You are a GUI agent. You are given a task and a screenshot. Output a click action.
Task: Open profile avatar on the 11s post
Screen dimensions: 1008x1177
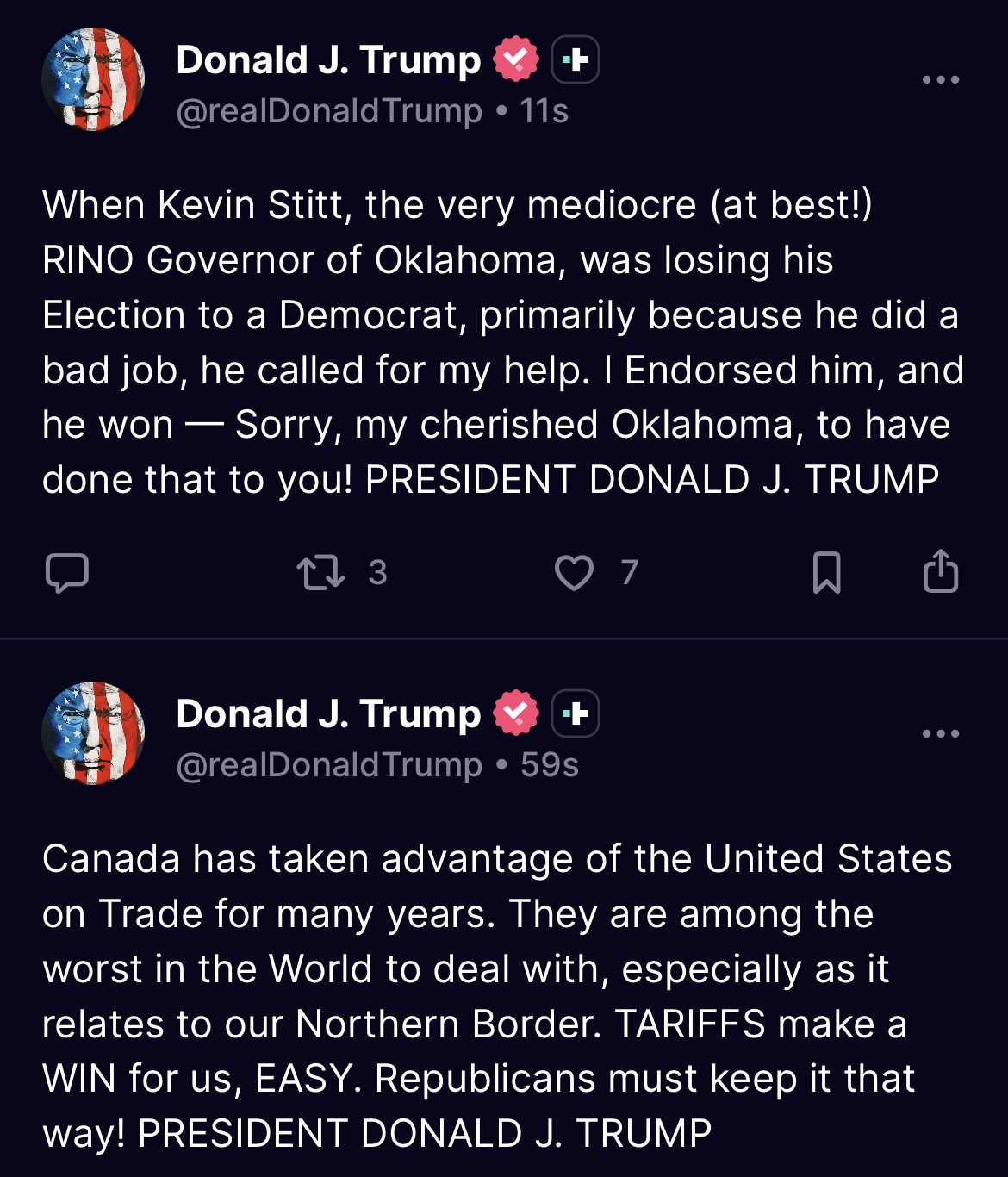coord(93,79)
